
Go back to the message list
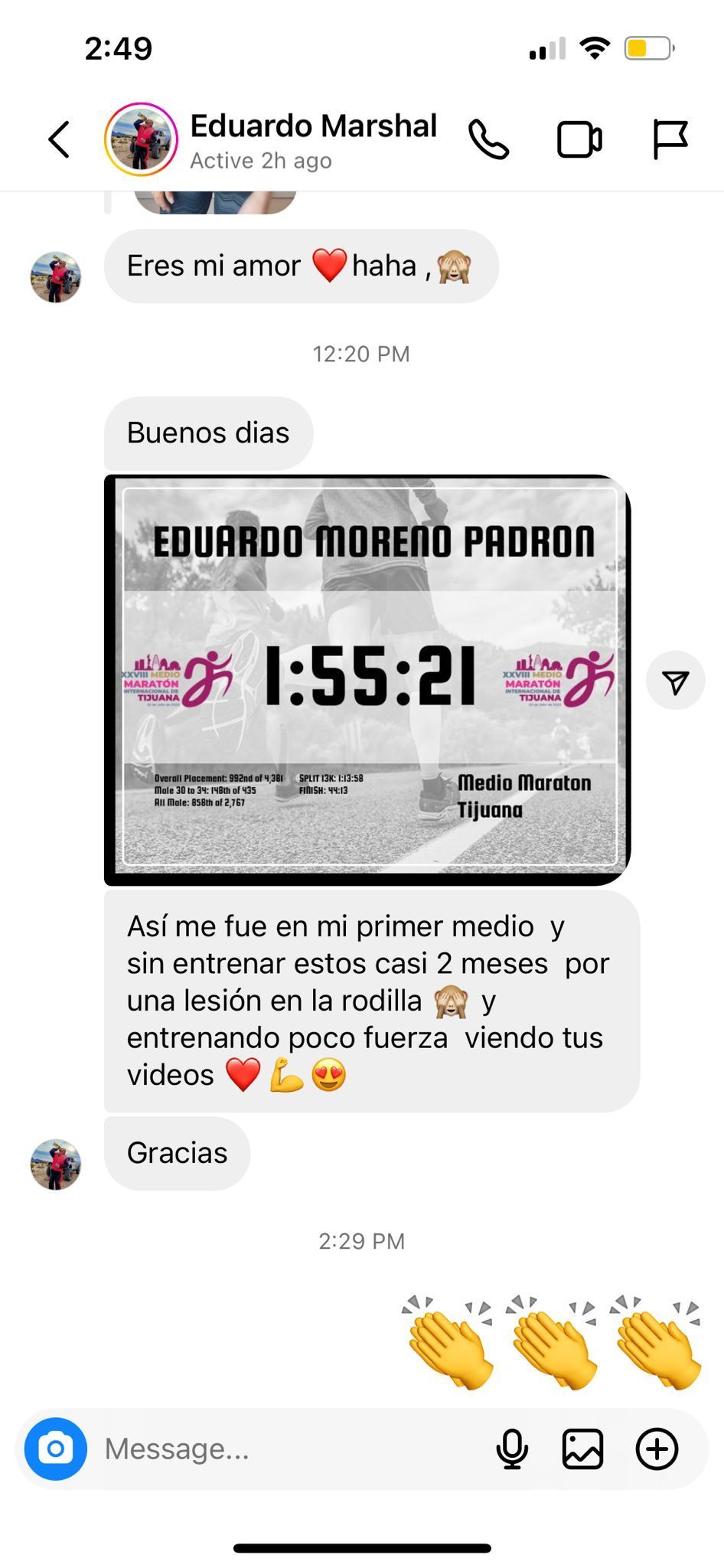point(59,139)
